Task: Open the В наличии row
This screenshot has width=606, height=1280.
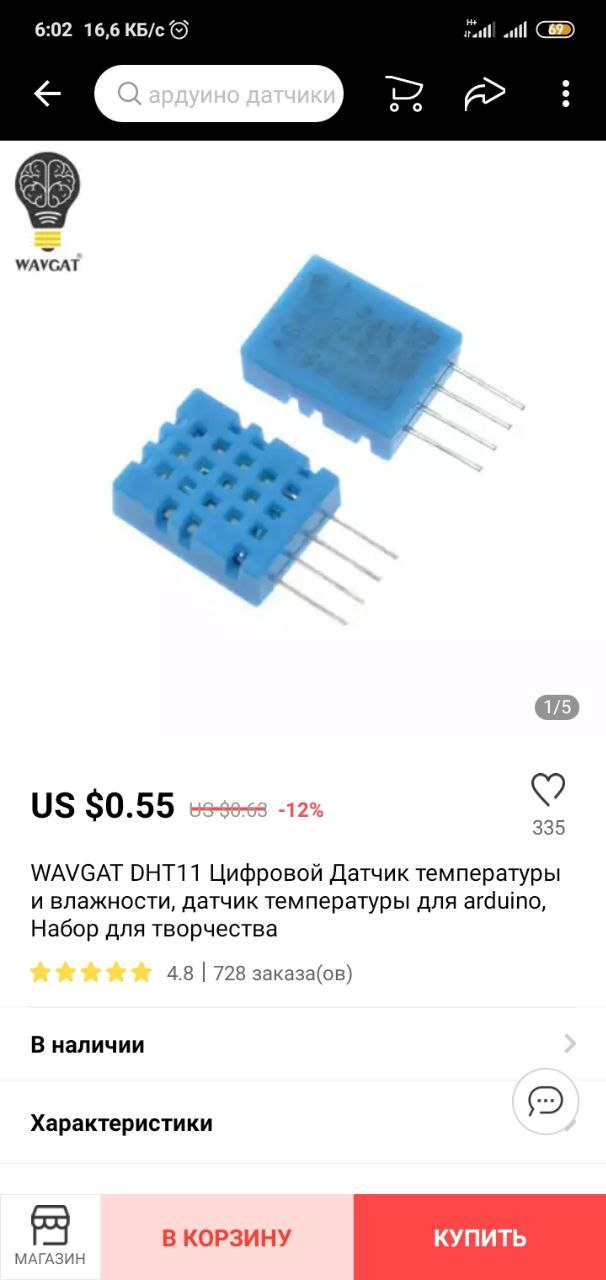Action: tap(303, 1044)
